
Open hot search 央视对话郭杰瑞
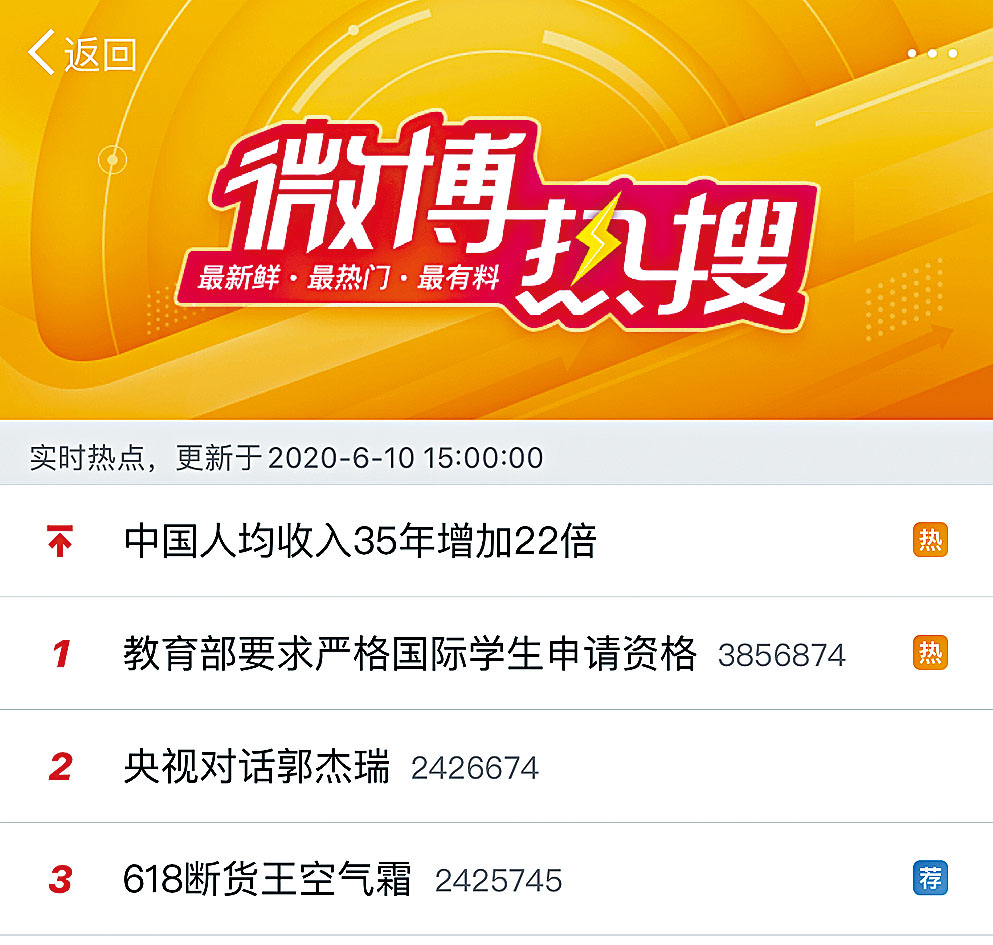(x=257, y=768)
